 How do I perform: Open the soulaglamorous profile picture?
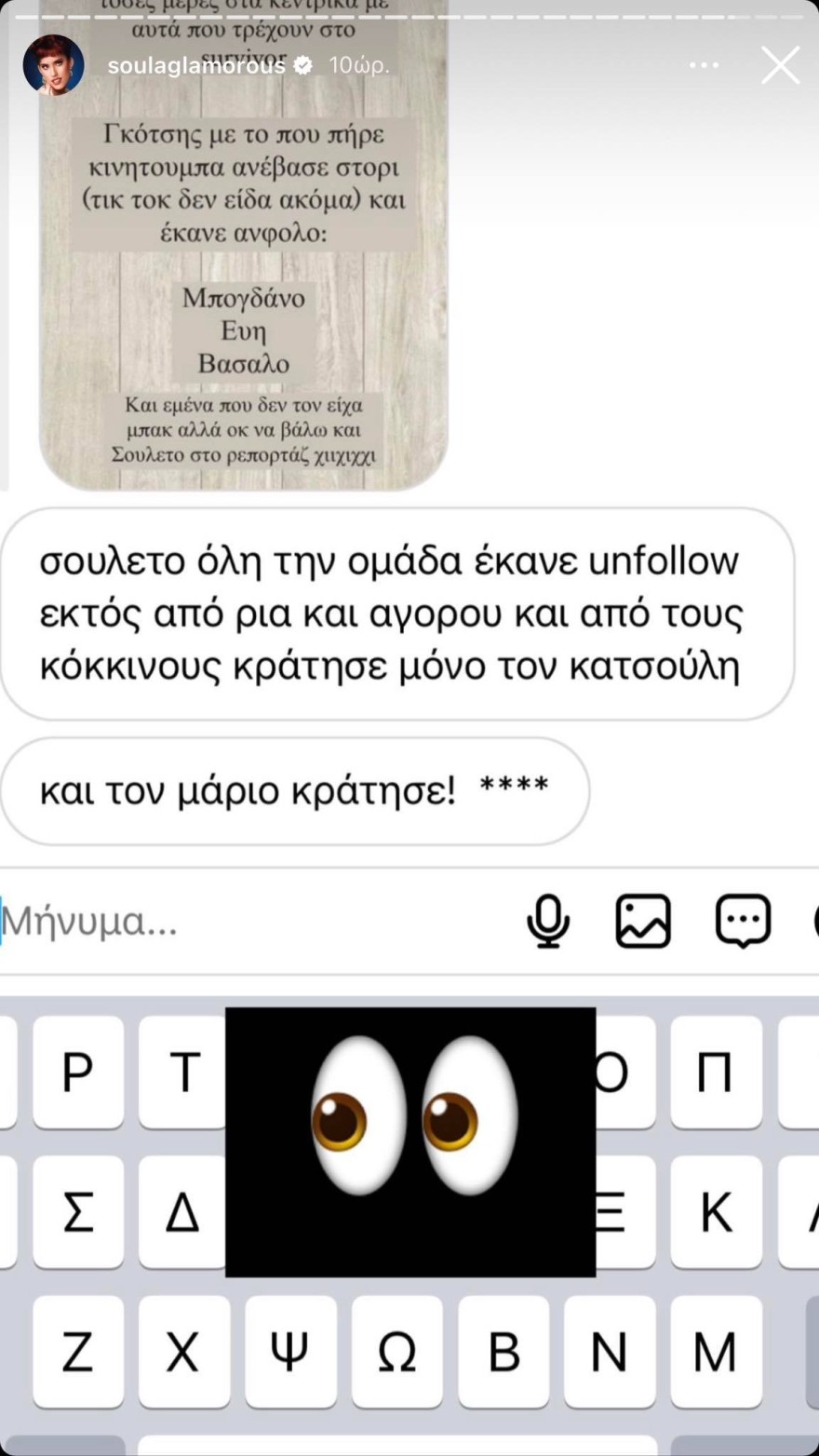tap(53, 66)
